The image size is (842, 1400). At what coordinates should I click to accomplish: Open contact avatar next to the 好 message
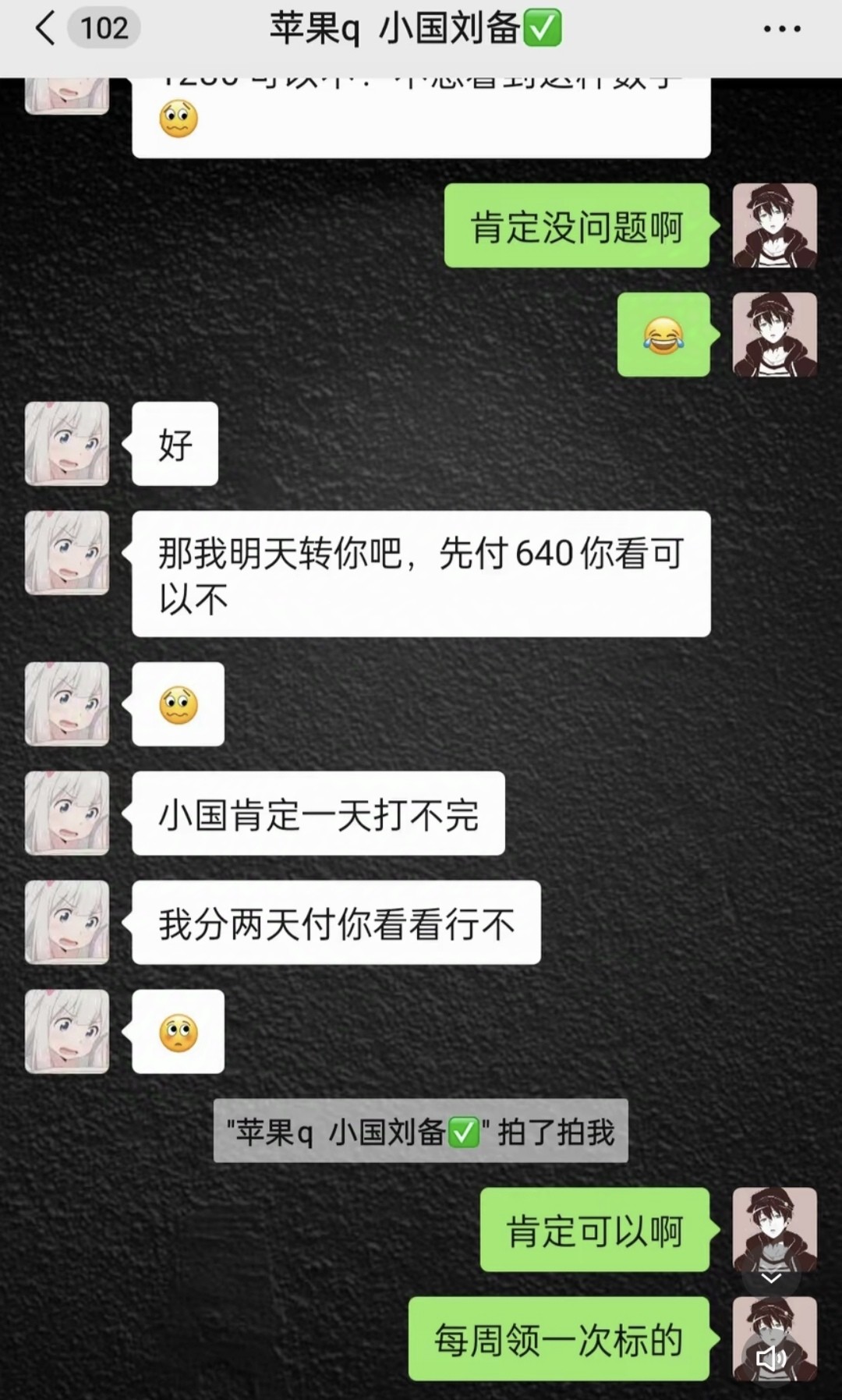pyautogui.click(x=67, y=444)
